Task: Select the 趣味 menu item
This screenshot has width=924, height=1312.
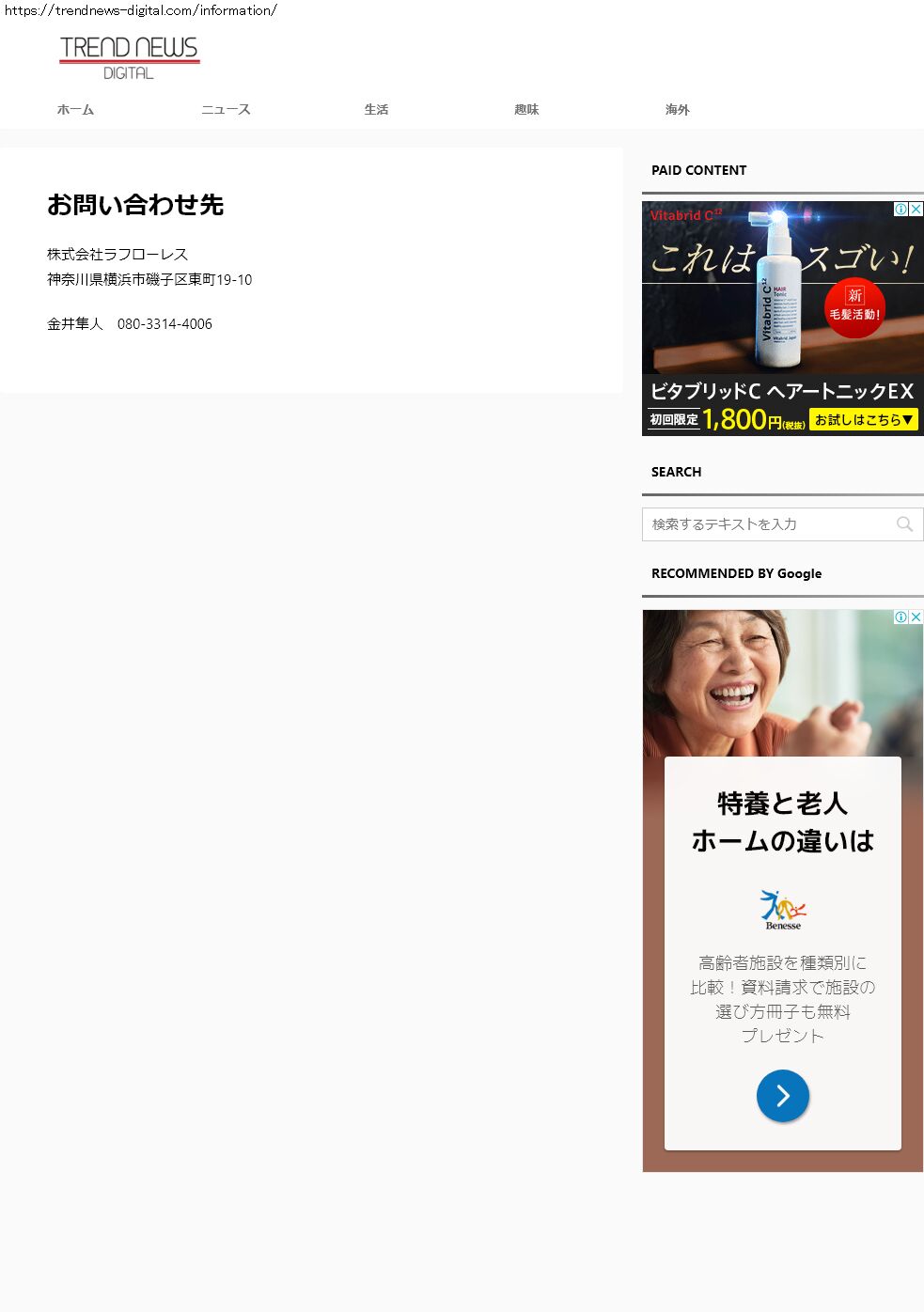Action: [x=526, y=110]
